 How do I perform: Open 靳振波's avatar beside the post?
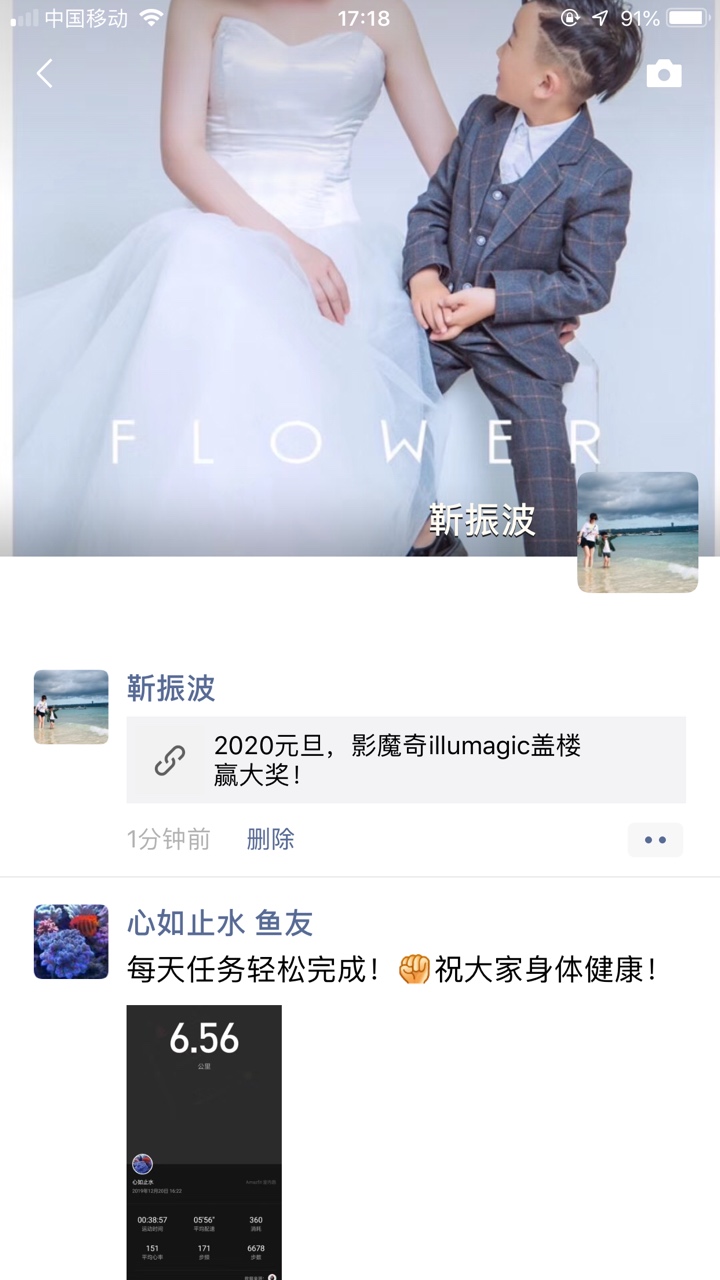point(71,707)
